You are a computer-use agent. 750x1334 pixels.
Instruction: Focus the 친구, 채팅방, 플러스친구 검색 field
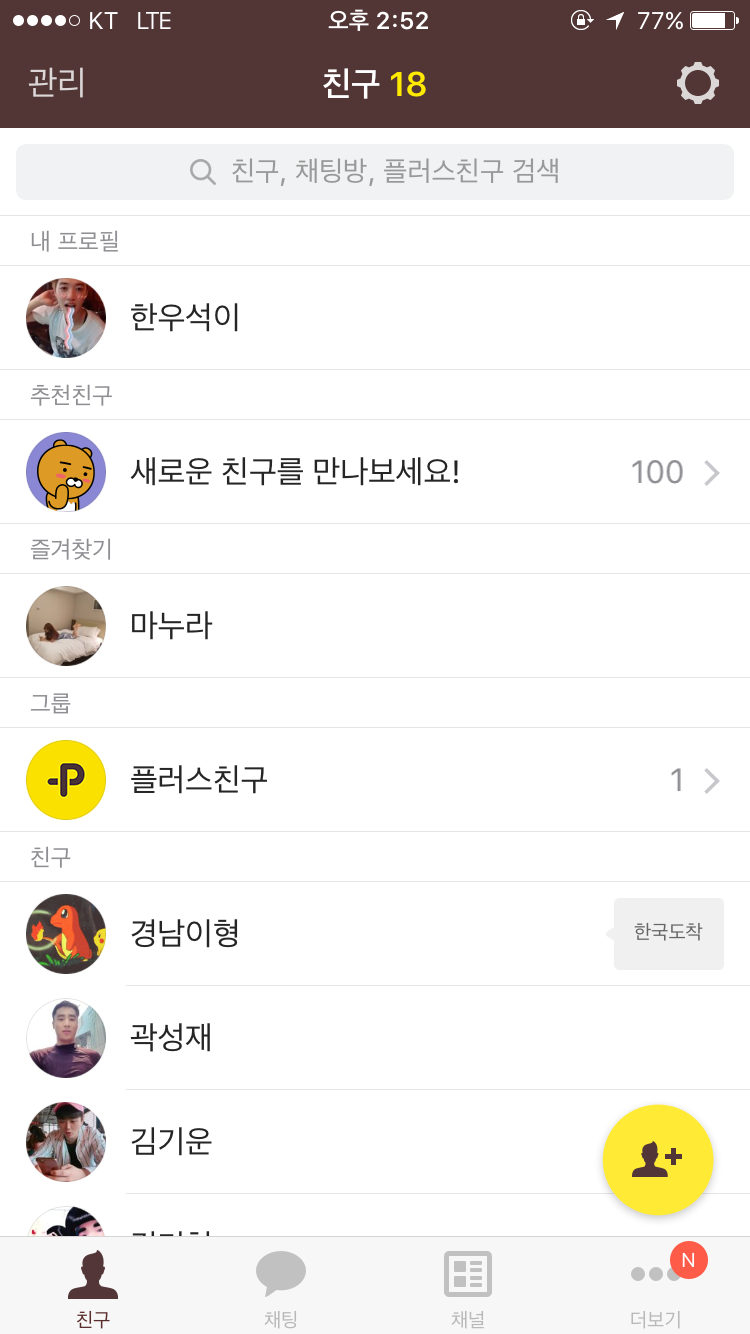375,172
